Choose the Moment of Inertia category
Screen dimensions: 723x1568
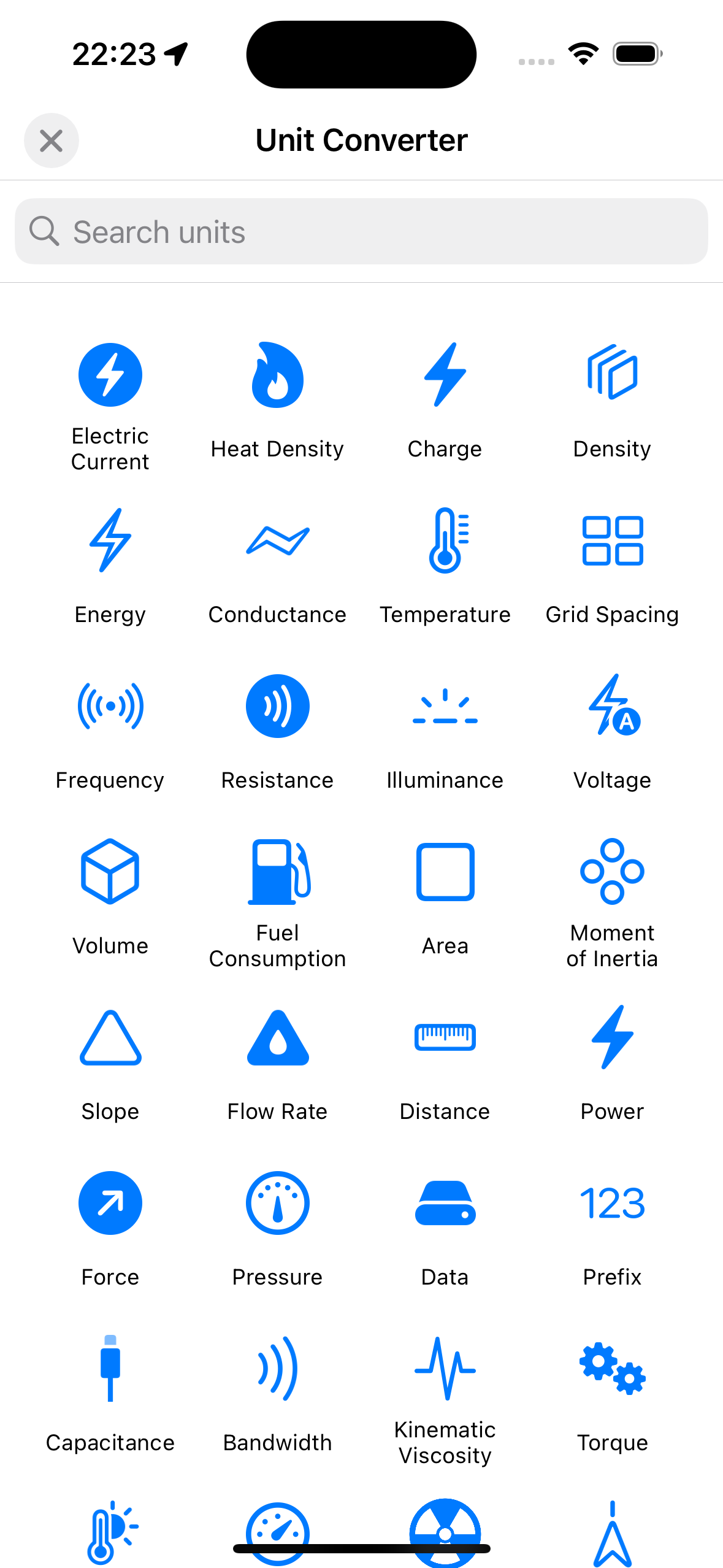612,901
